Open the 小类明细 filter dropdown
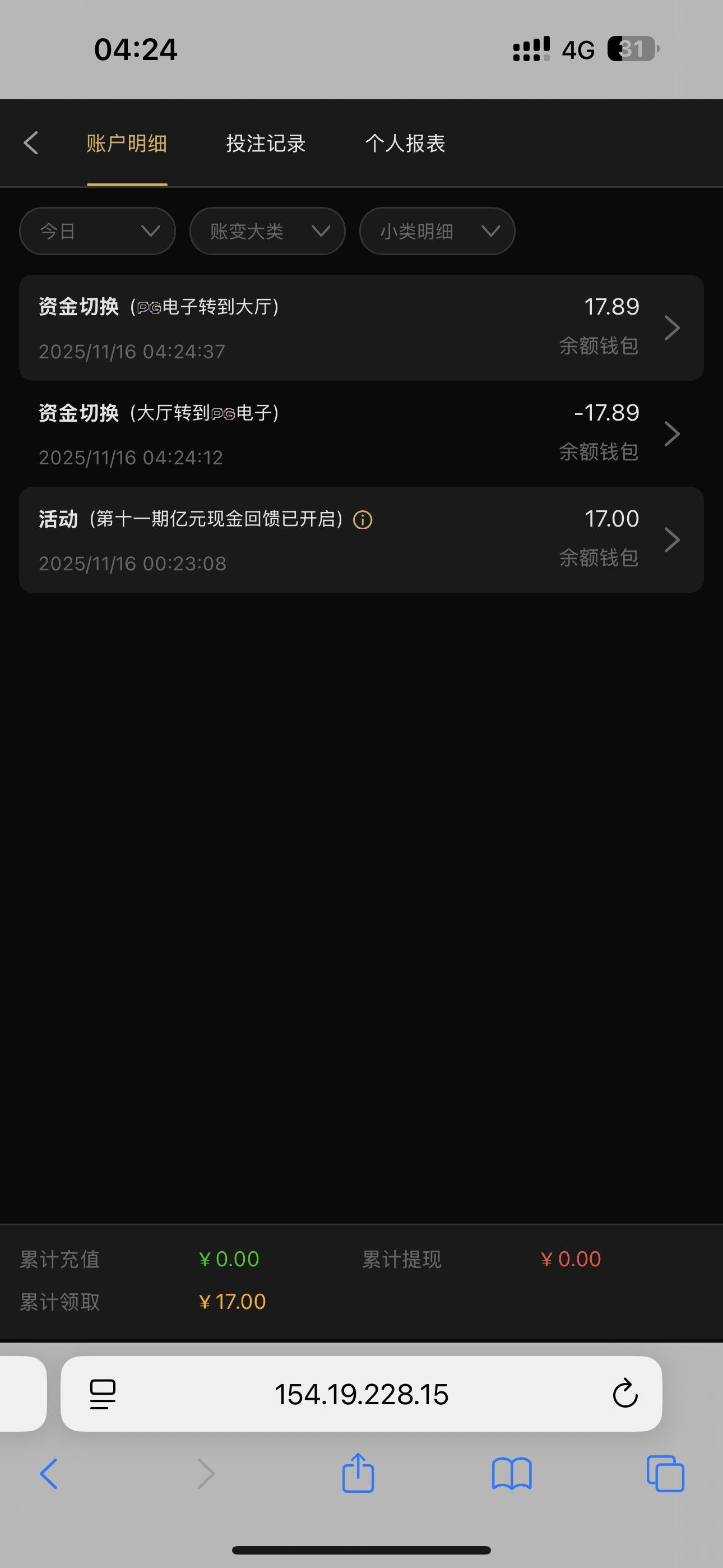This screenshot has height=1568, width=723. pyautogui.click(x=437, y=231)
